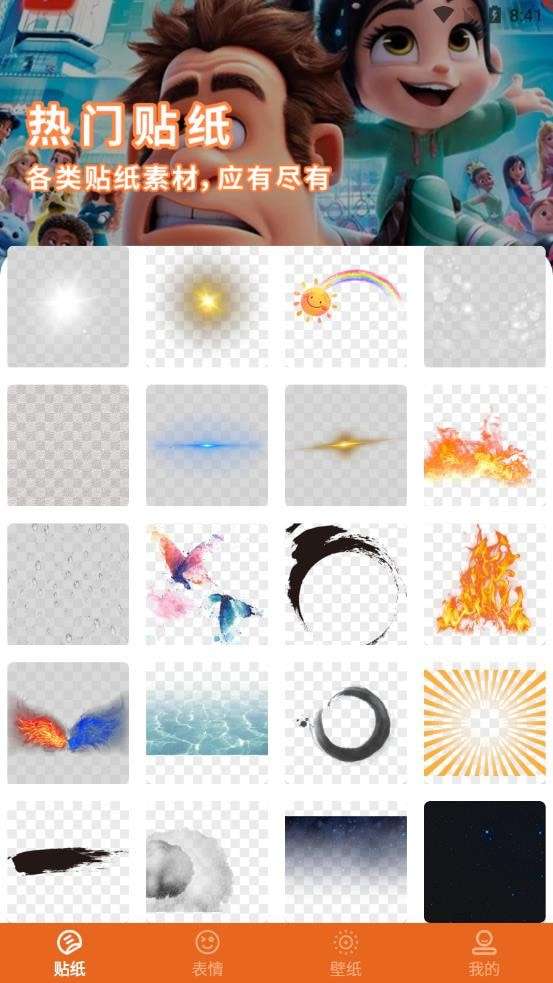Screen dimensions: 553x983
Task: Switch to the 表情 tab
Action: (207, 953)
